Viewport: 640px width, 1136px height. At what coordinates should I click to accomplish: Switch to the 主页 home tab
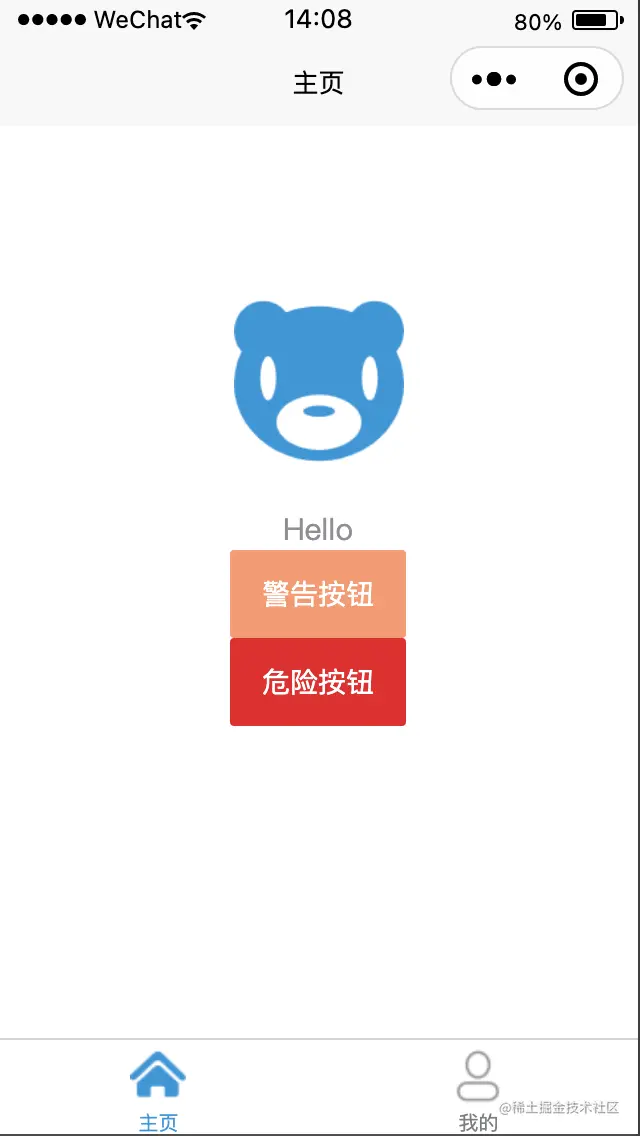pyautogui.click(x=158, y=1090)
